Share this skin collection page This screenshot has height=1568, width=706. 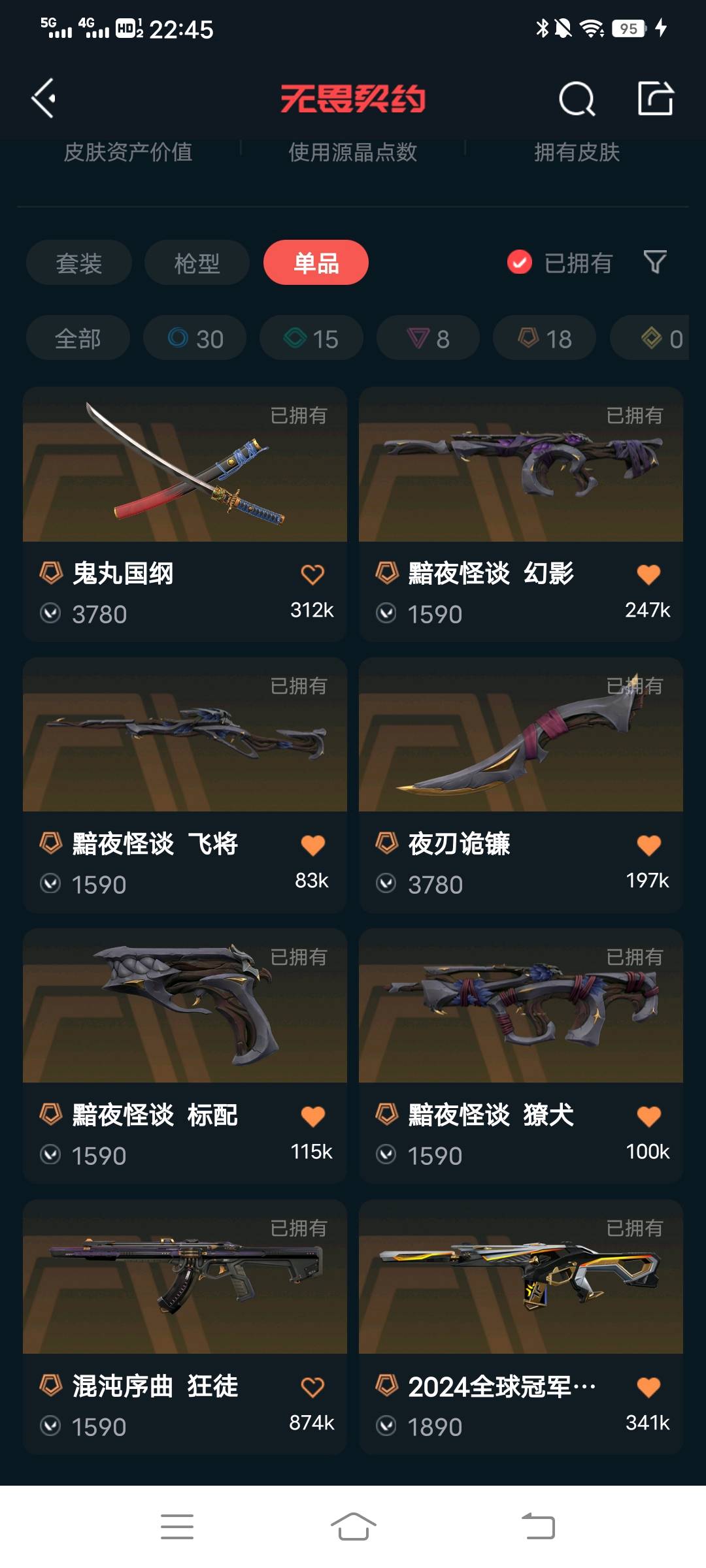point(655,99)
